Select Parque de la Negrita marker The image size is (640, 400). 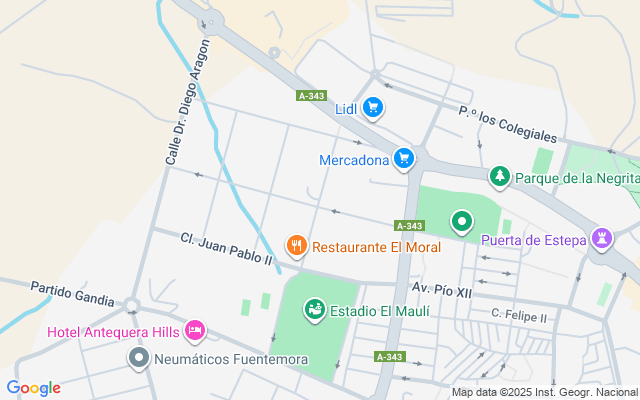click(499, 178)
